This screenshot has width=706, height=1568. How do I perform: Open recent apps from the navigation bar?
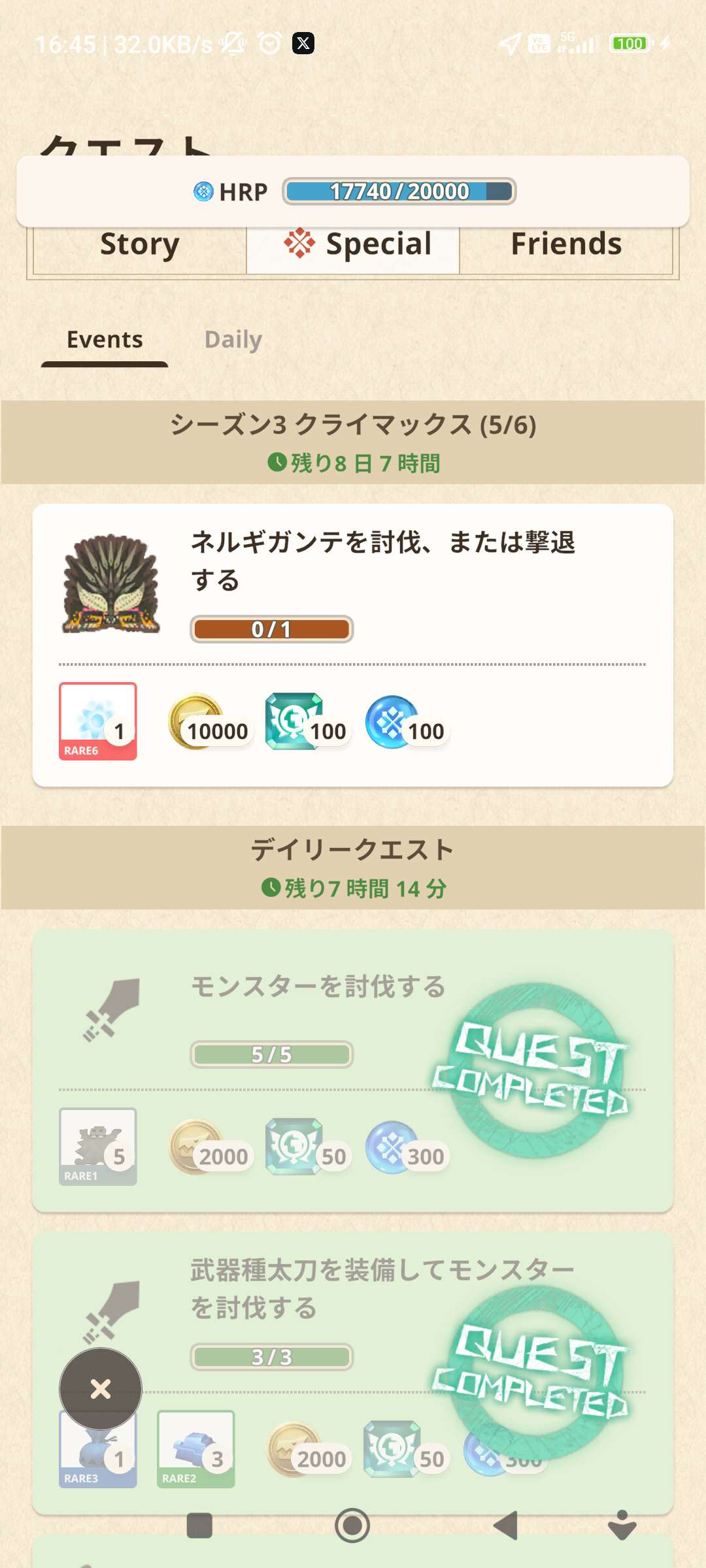pos(199,1526)
